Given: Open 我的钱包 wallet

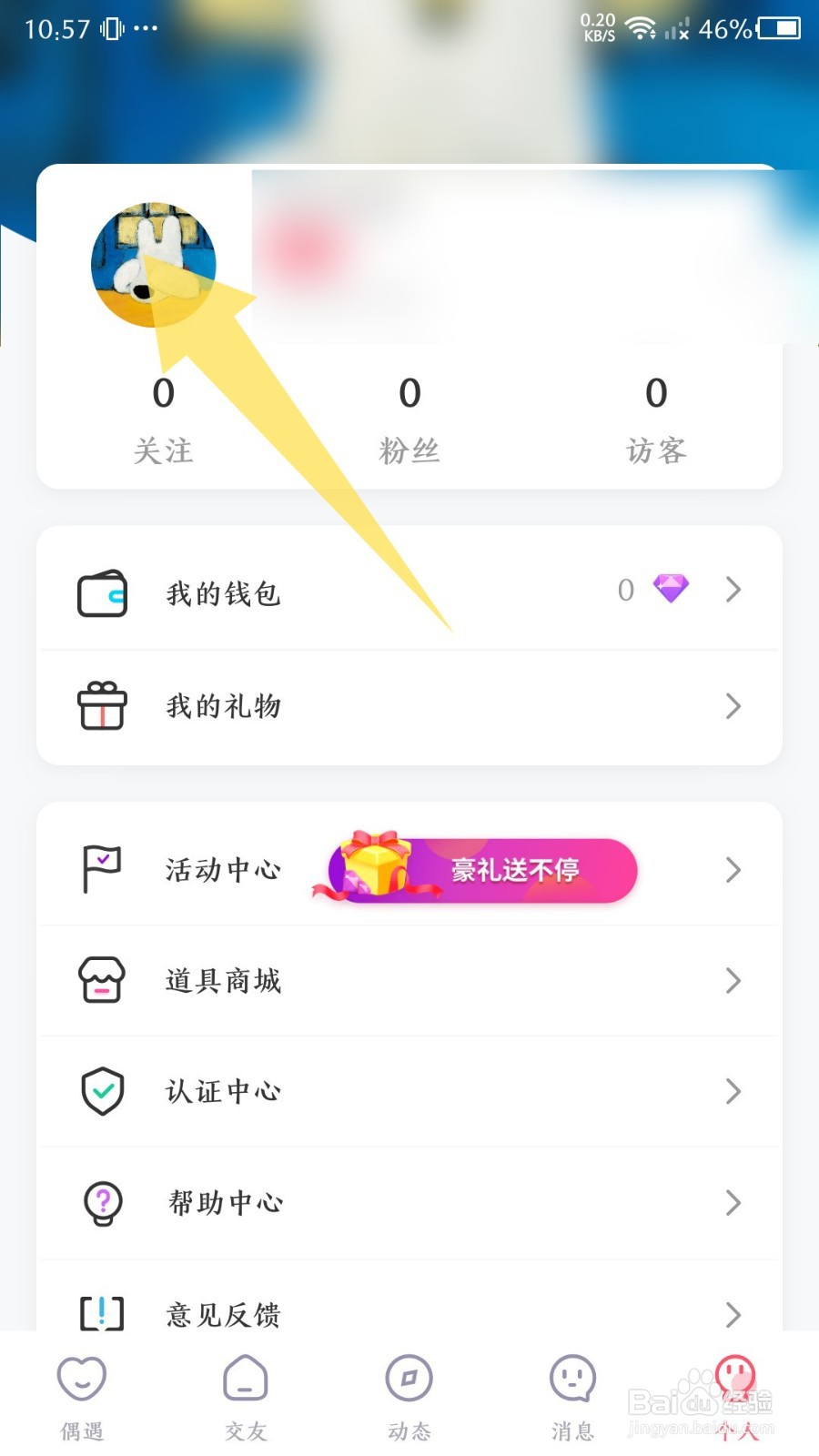Looking at the screenshot, I should 409,591.
